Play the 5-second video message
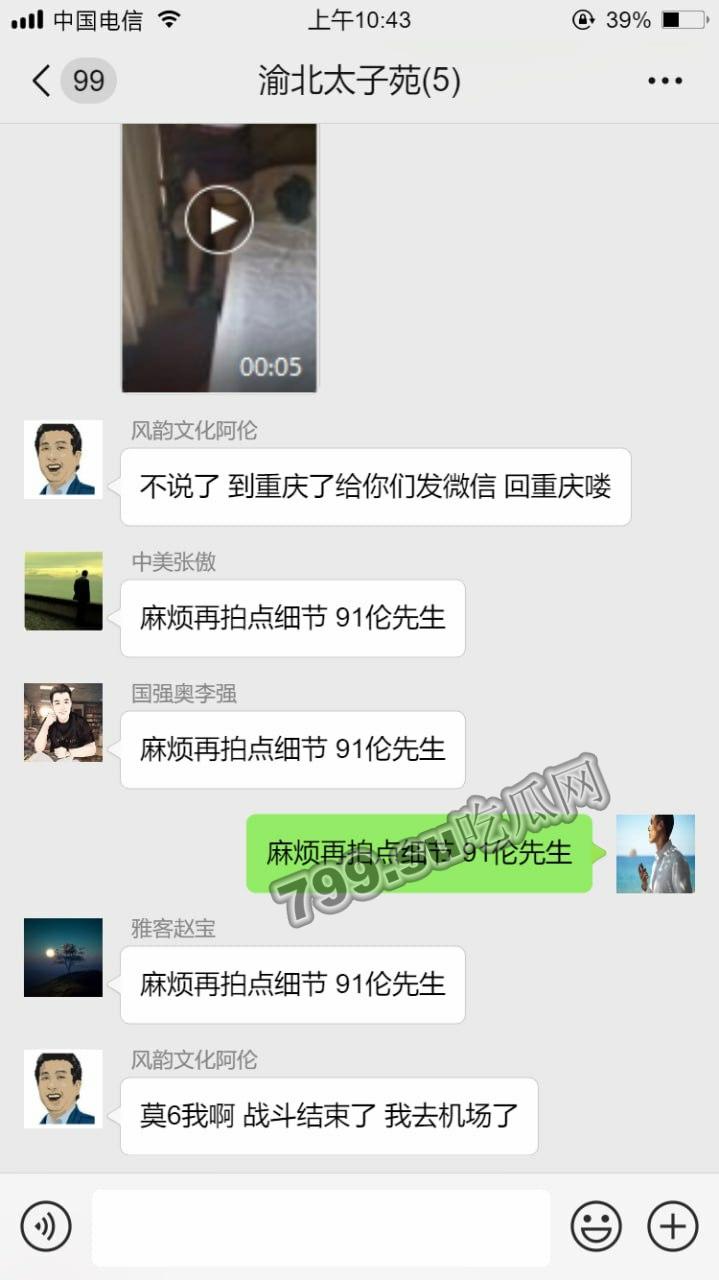 pos(219,220)
